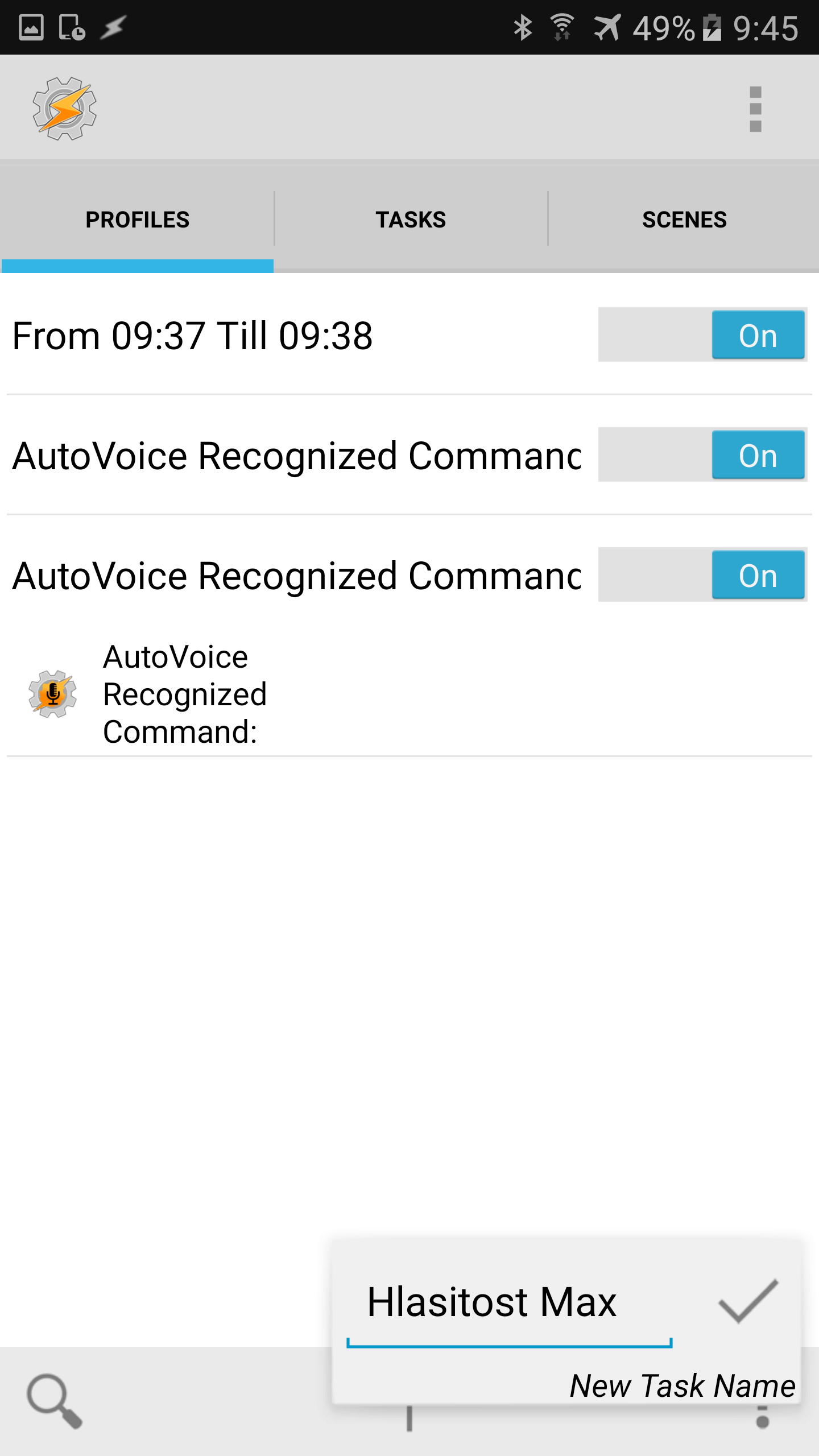The width and height of the screenshot is (819, 1456).
Task: Select the Profiles tab
Action: pyautogui.click(x=137, y=220)
